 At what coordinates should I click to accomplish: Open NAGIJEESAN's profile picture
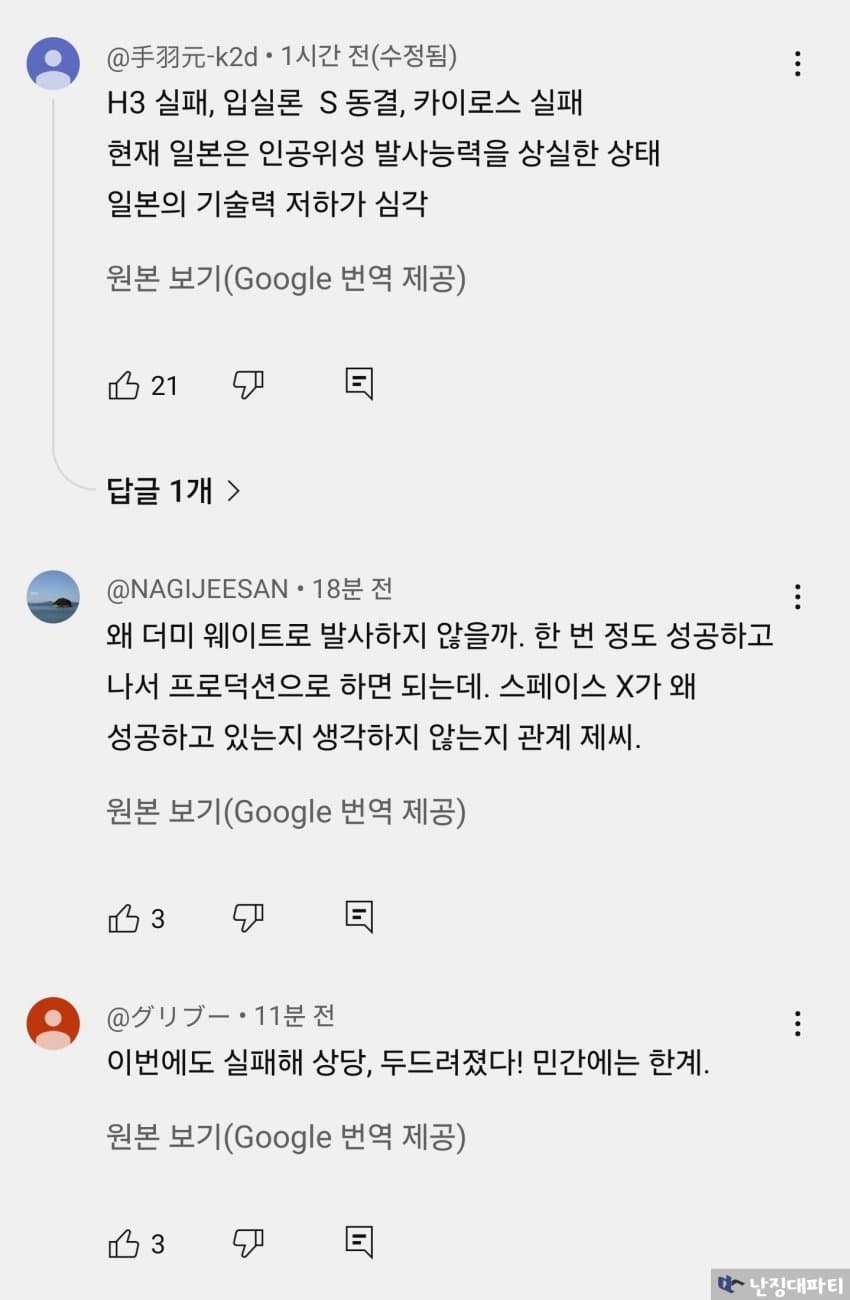[x=53, y=597]
